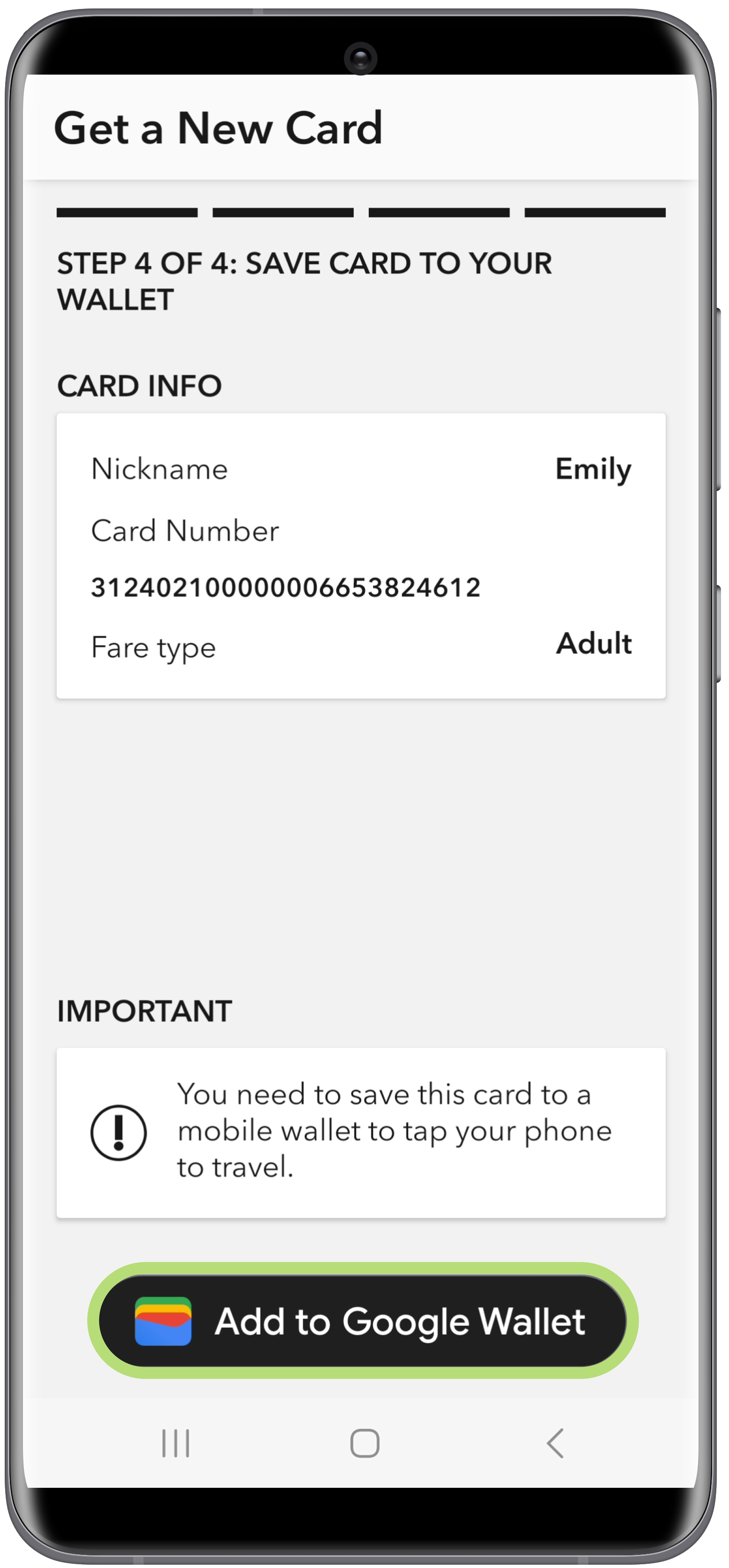
Task: Click the fourth step progress bar segment
Action: pyautogui.click(x=595, y=213)
